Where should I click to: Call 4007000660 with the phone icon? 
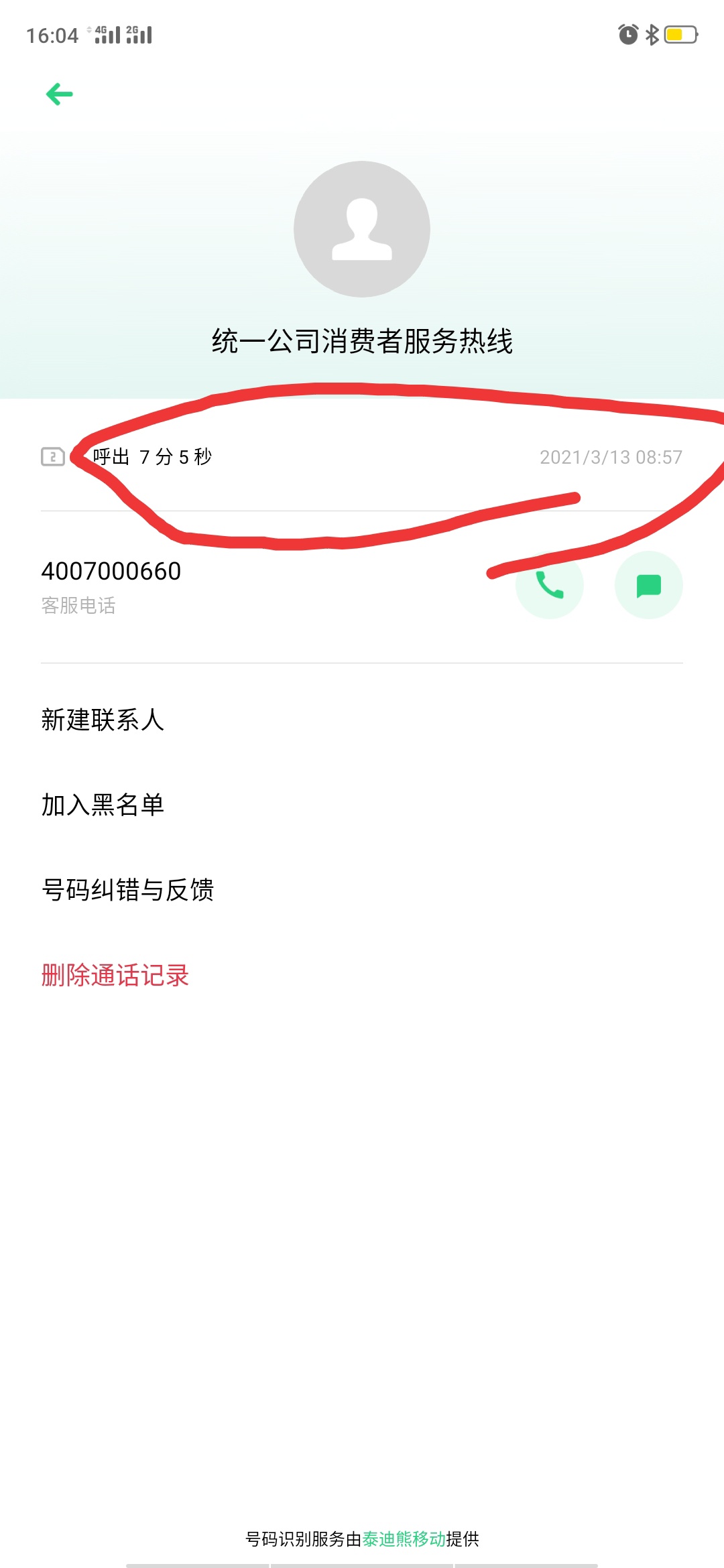tap(550, 585)
